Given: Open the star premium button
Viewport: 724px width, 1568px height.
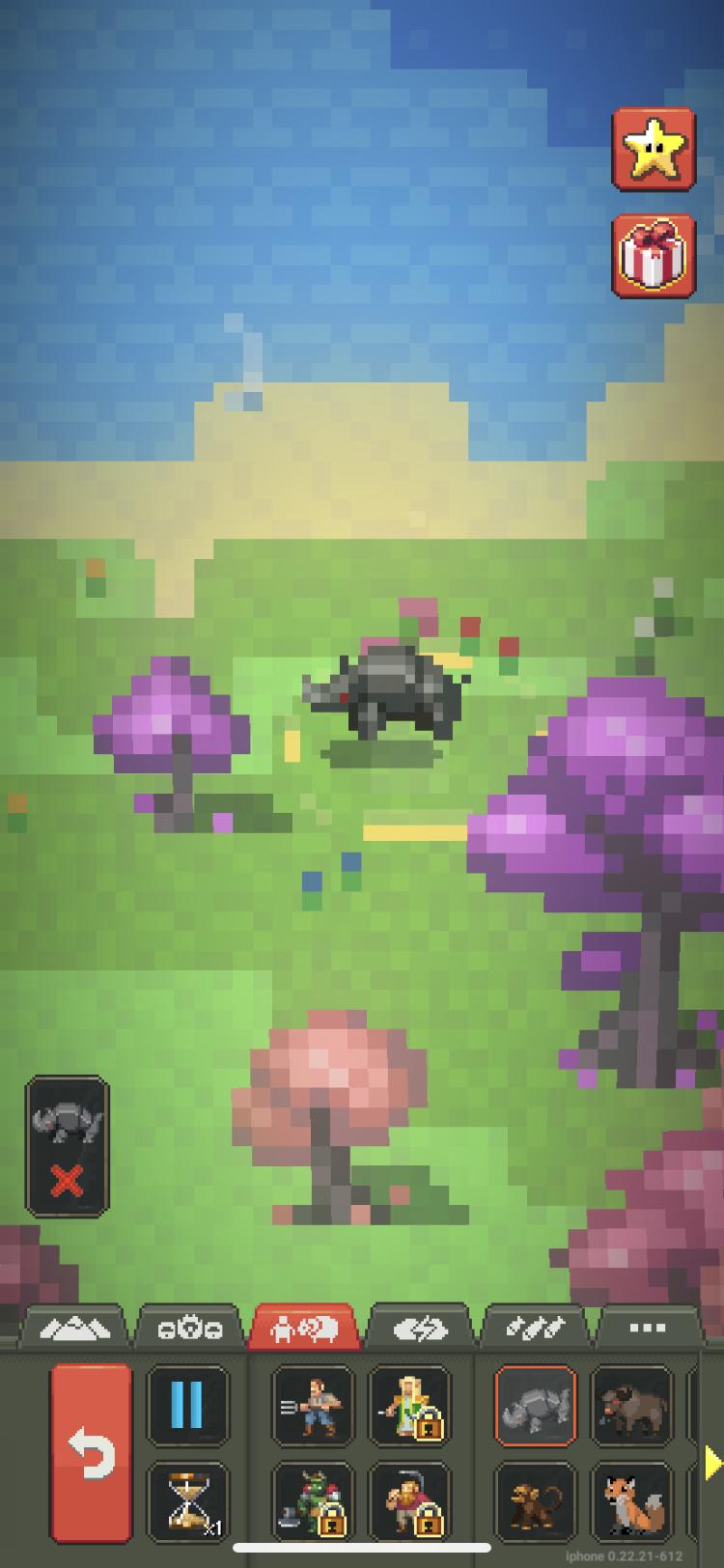Looking at the screenshot, I should tap(654, 150).
